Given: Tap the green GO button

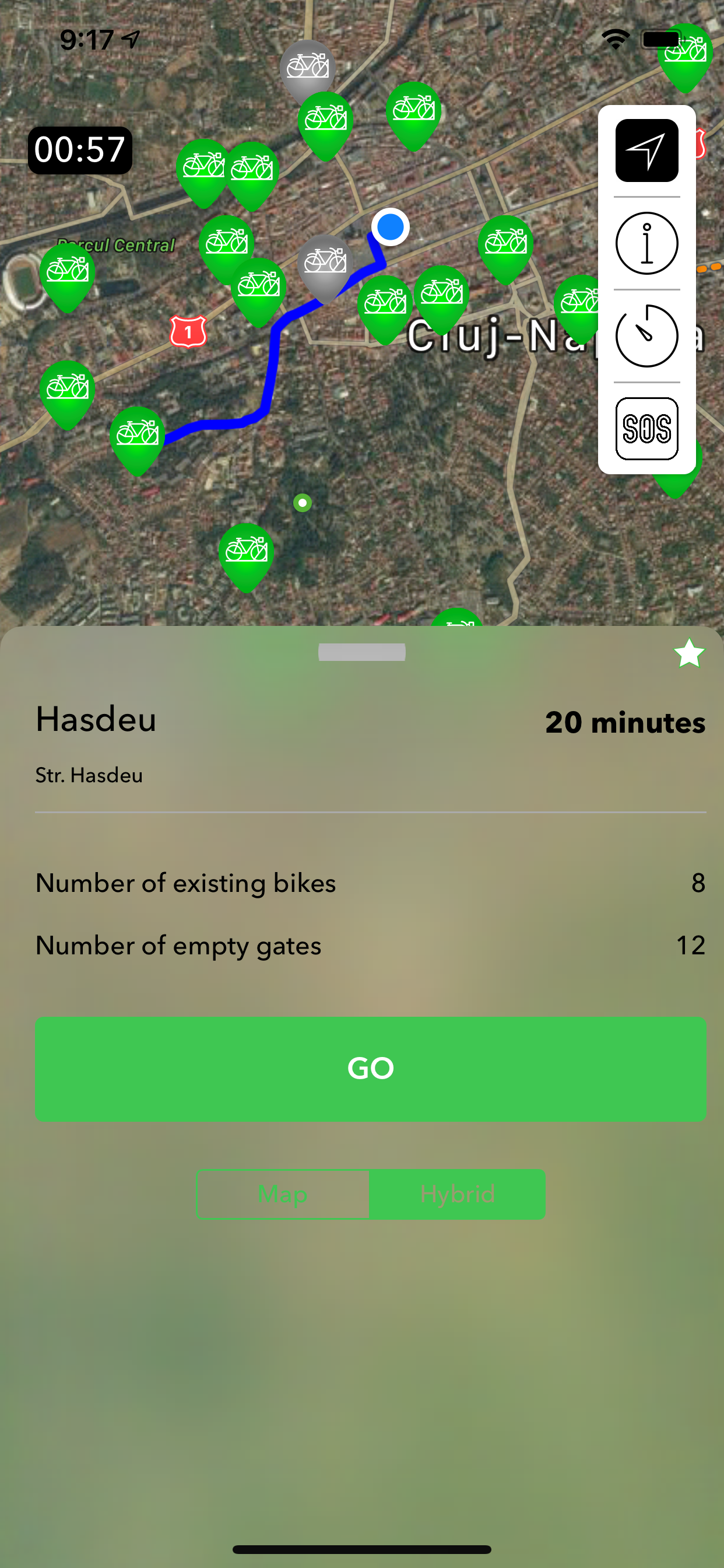Looking at the screenshot, I should click(x=371, y=1069).
